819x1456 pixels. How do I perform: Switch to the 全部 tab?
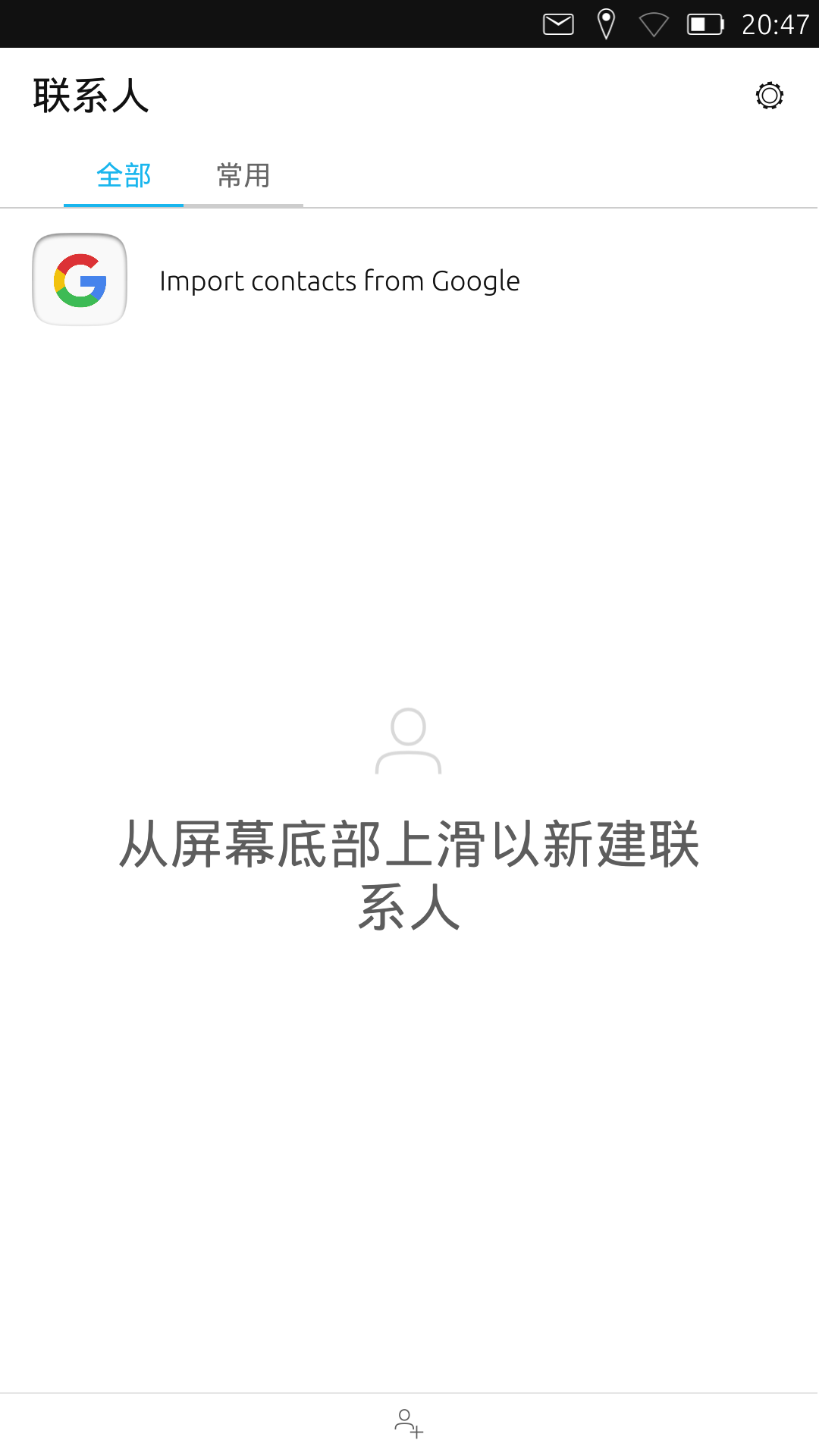(x=124, y=176)
